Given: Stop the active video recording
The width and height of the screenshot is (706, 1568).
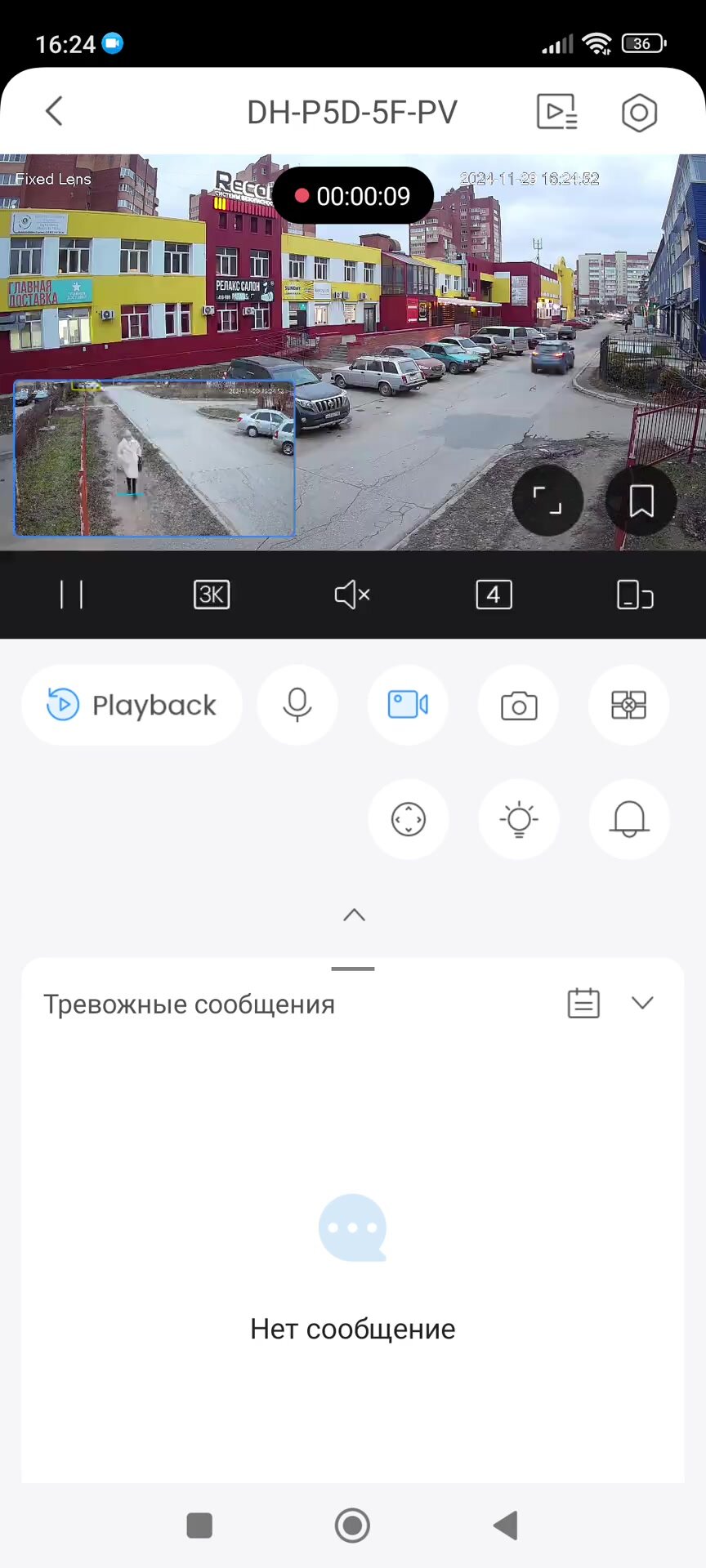Looking at the screenshot, I should (408, 705).
